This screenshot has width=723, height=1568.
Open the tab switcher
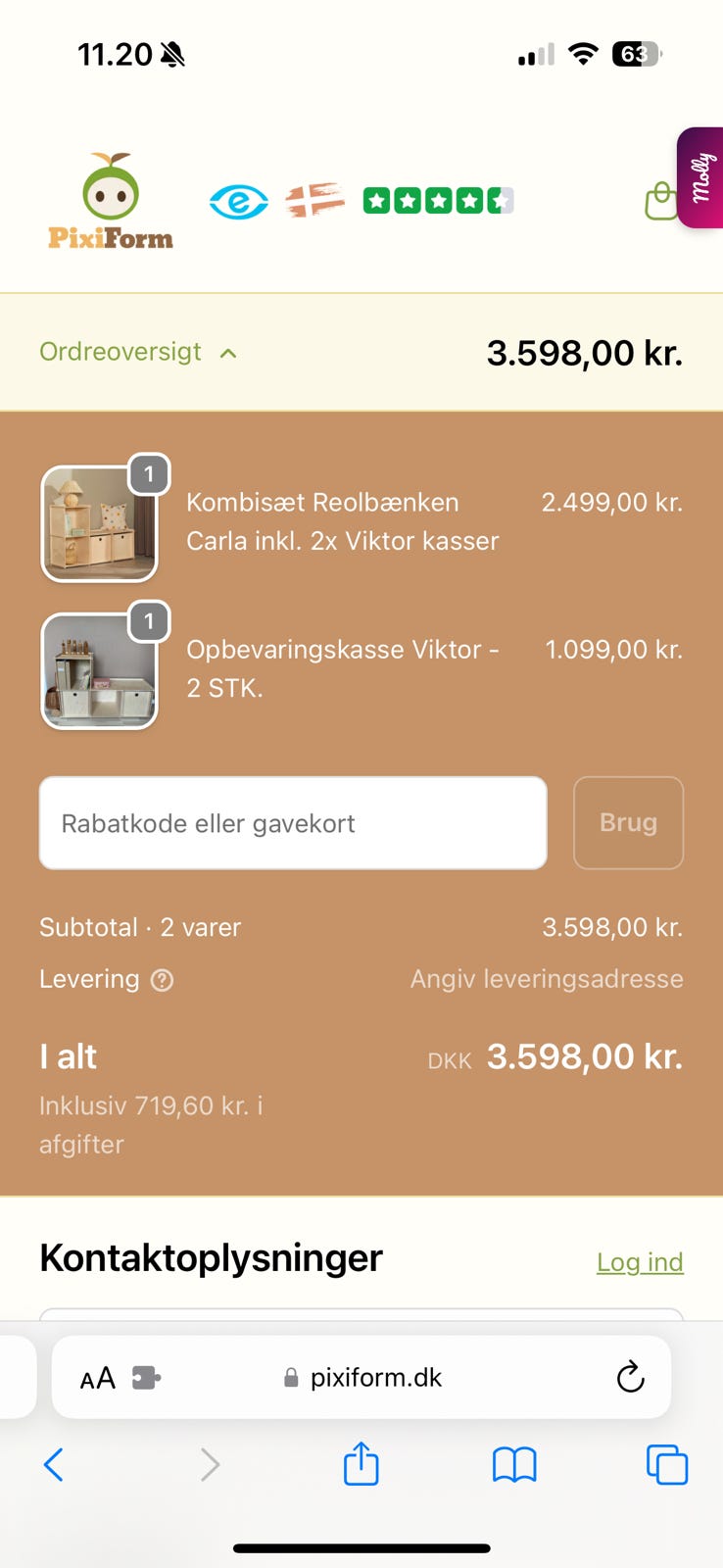pyautogui.click(x=667, y=1464)
